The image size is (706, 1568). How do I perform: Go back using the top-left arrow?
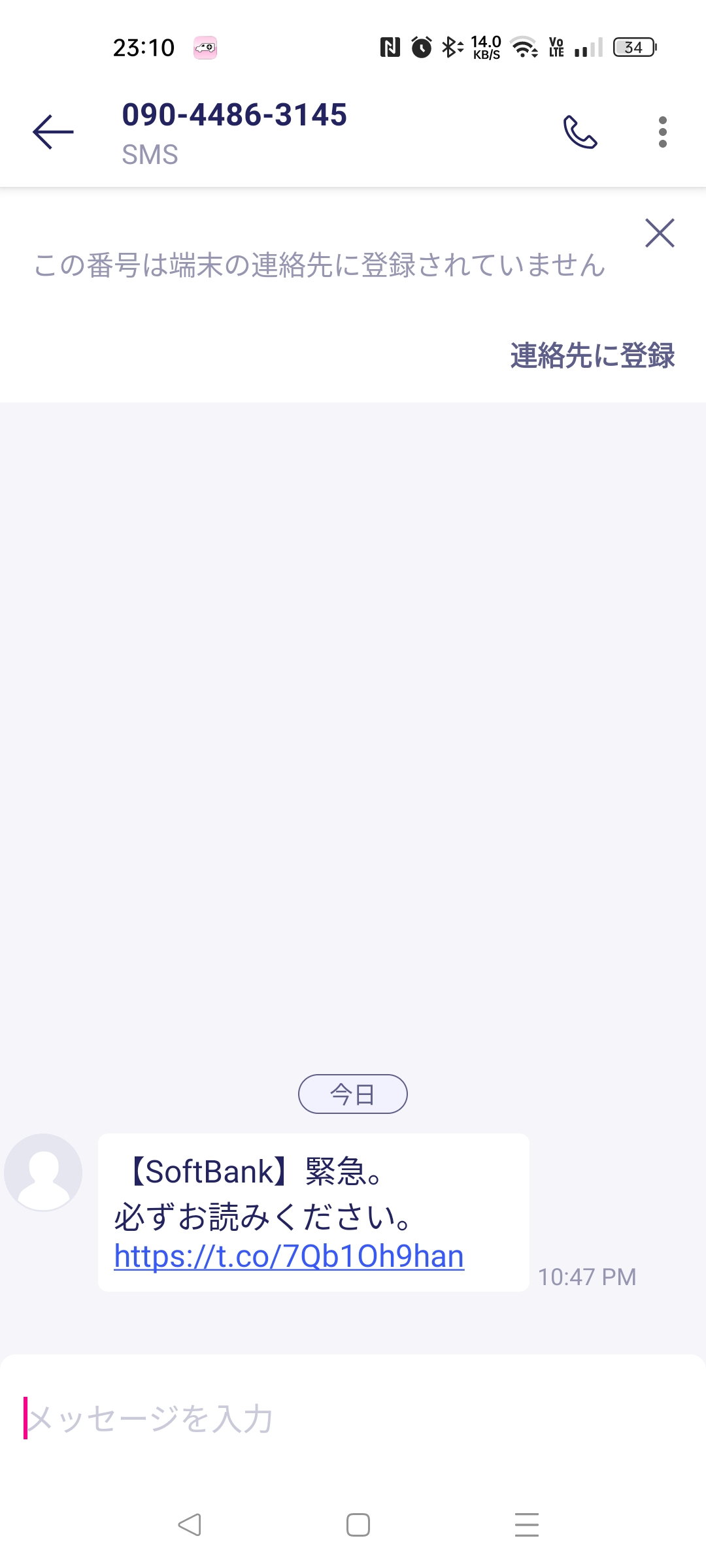(53, 132)
